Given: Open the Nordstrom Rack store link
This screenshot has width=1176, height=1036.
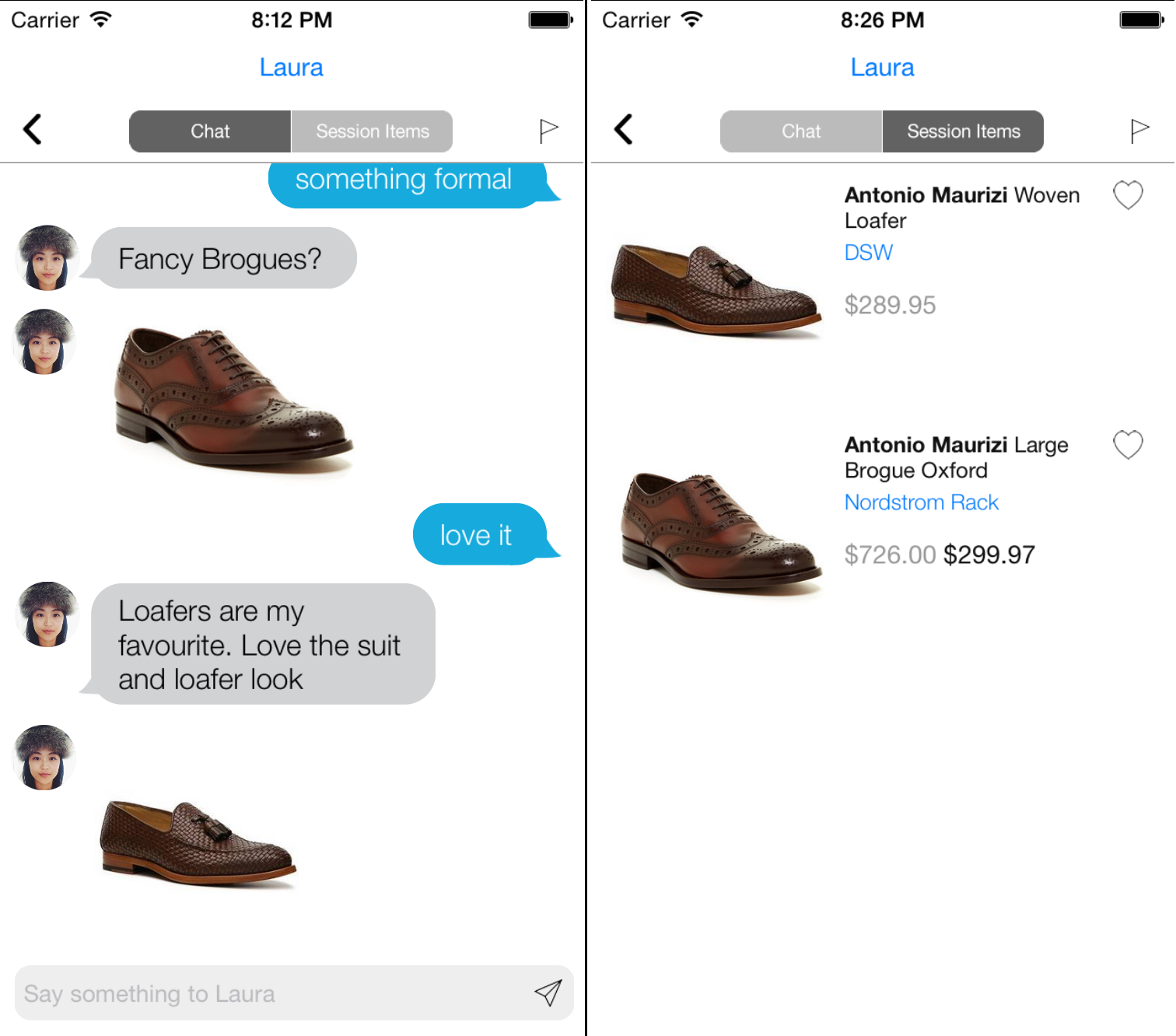Looking at the screenshot, I should coord(921,502).
